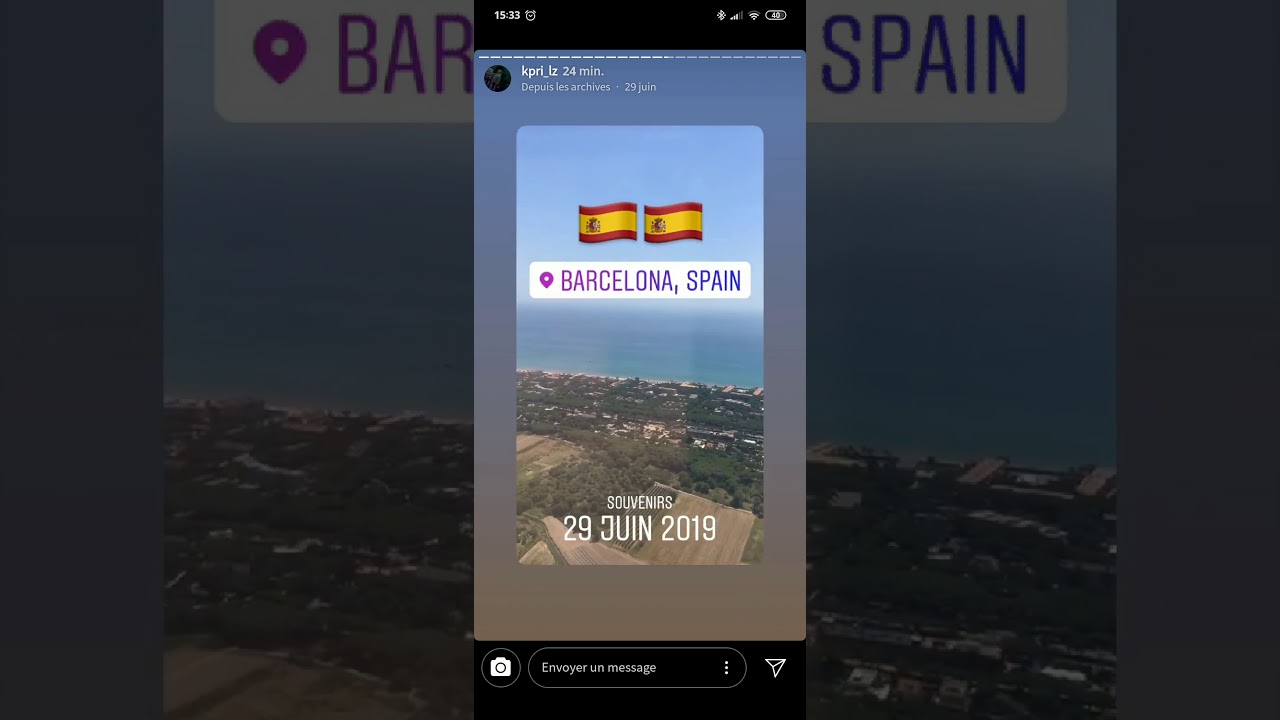Share story via paper plane icon

[x=775, y=668]
